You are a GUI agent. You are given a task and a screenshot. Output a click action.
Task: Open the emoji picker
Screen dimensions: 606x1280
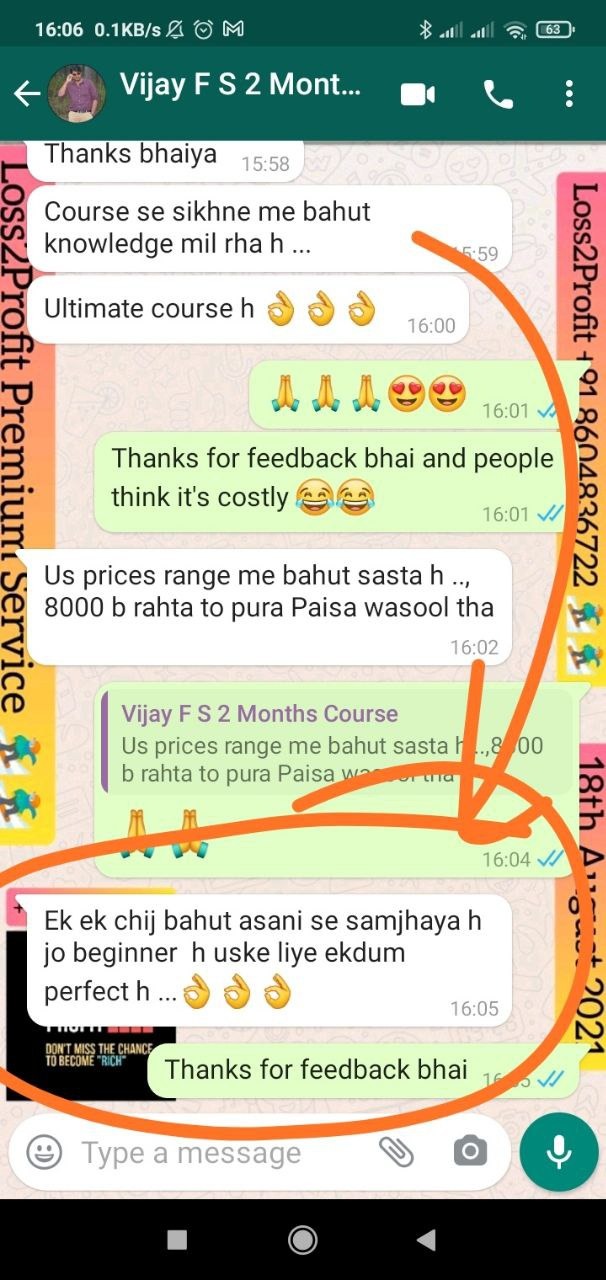[44, 1153]
